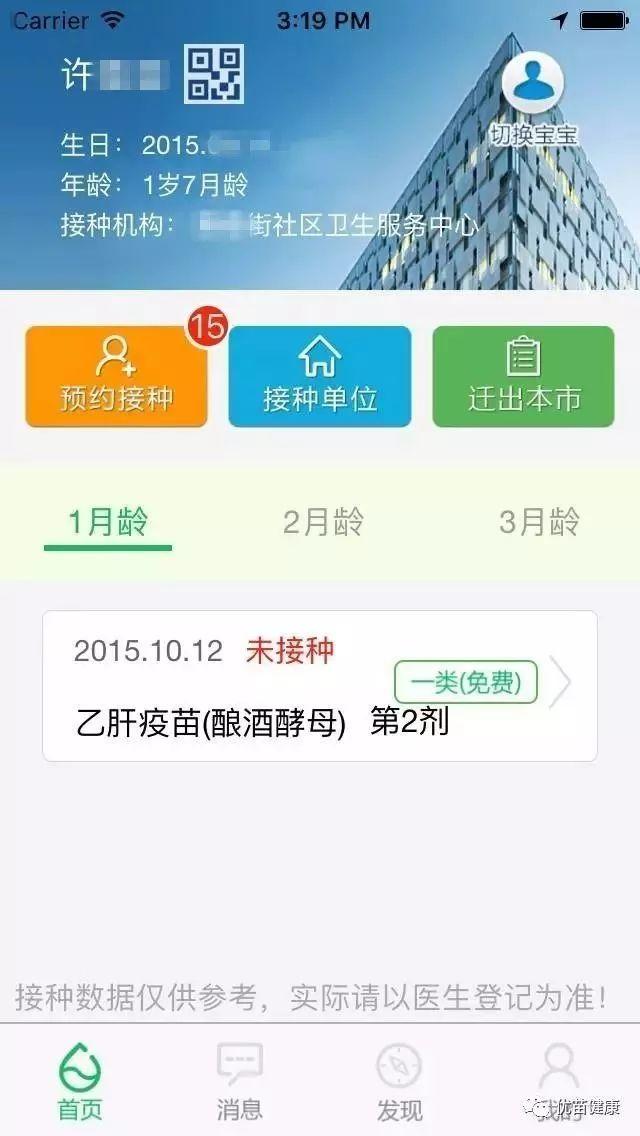Open the 消息 messages tab
This screenshot has height=1136, width=640.
click(x=240, y=1081)
